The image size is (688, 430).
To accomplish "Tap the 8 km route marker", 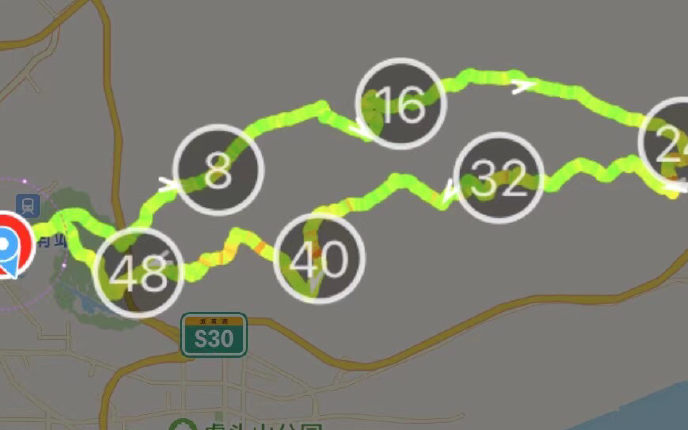I will click(x=218, y=173).
